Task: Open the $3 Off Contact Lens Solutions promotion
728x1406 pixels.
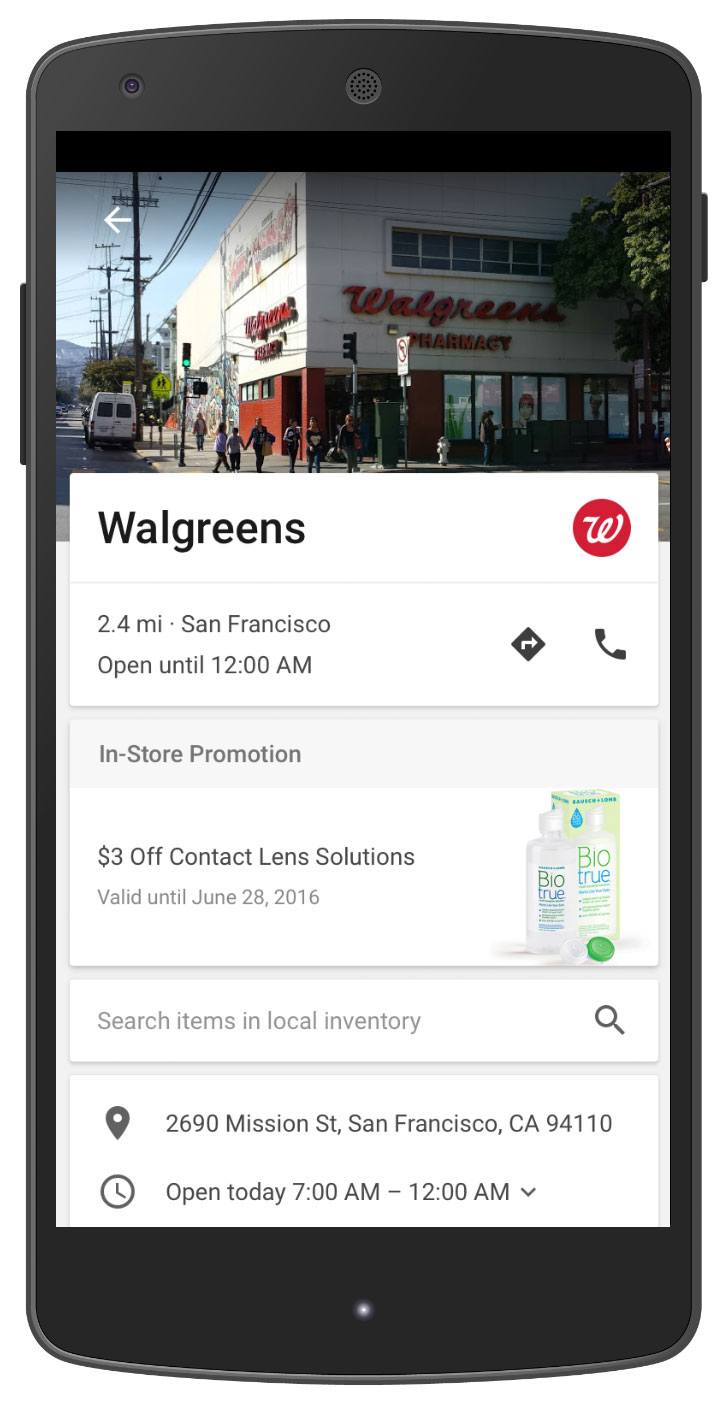Action: pos(364,876)
